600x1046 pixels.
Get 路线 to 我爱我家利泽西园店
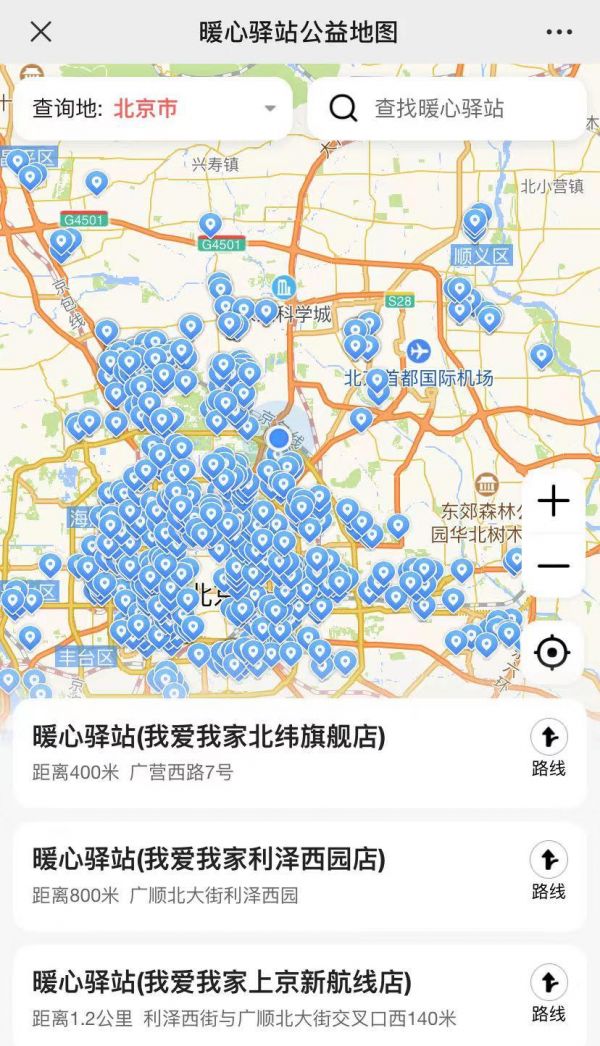click(x=548, y=871)
